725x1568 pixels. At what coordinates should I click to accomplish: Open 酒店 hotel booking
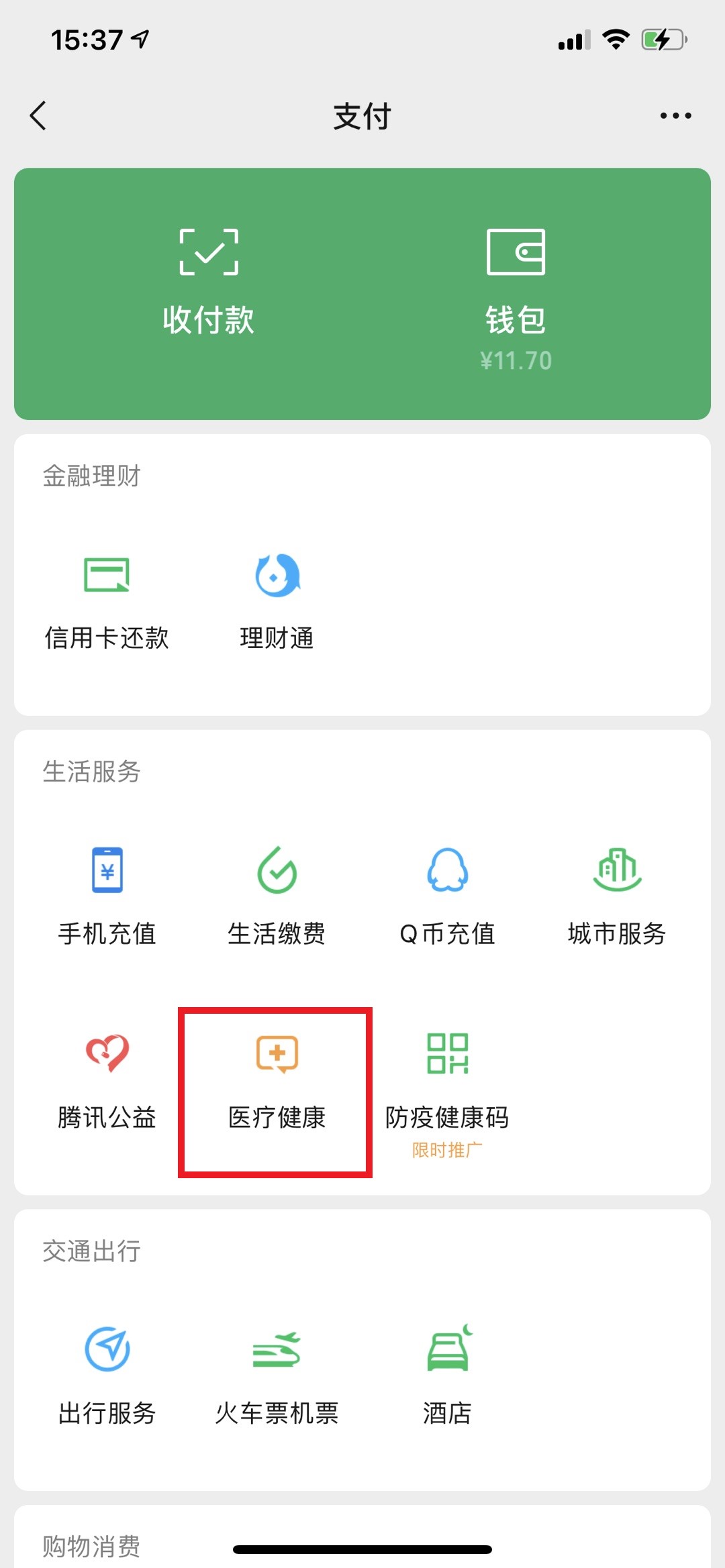click(447, 1375)
